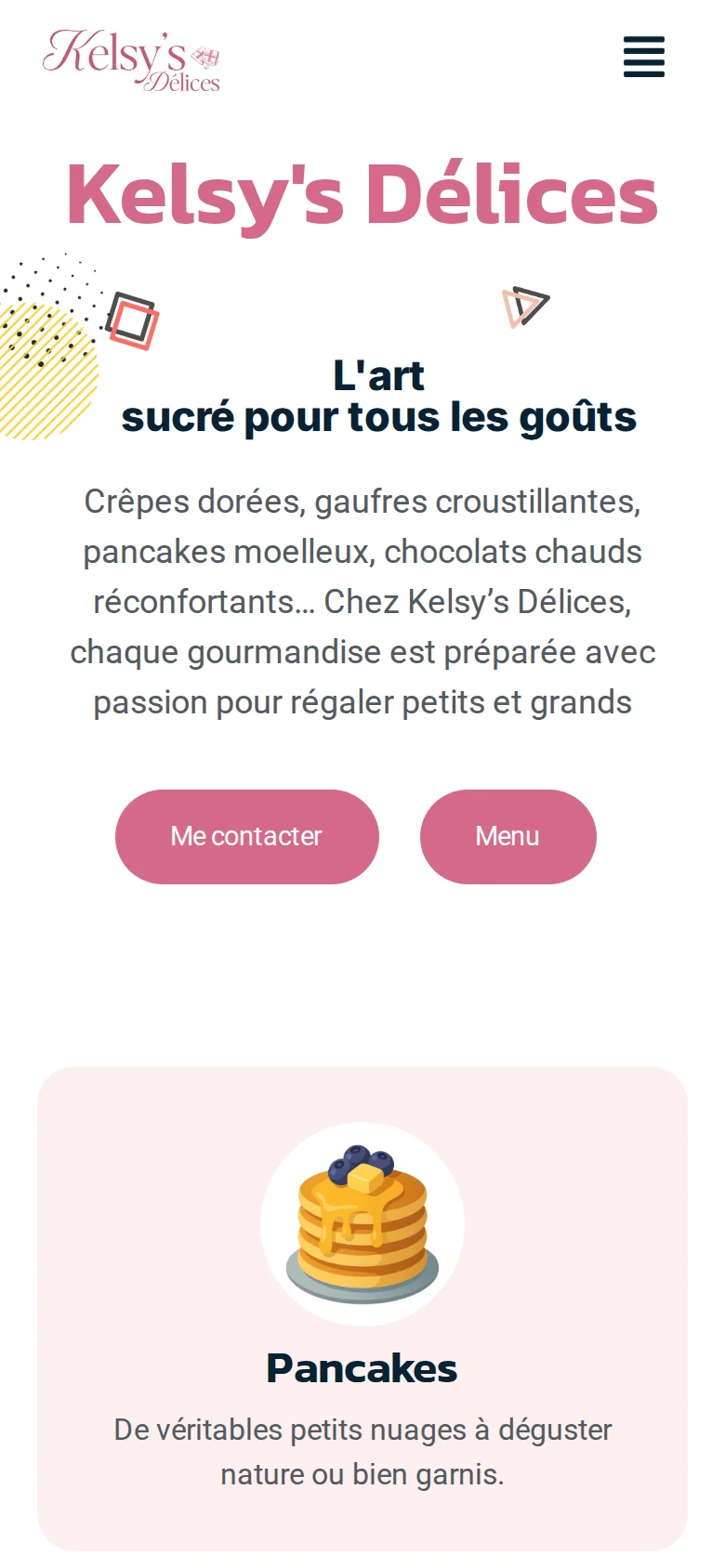The width and height of the screenshot is (725, 1568).
Task: Tap the Kelsy's Délices logo
Action: [x=131, y=60]
